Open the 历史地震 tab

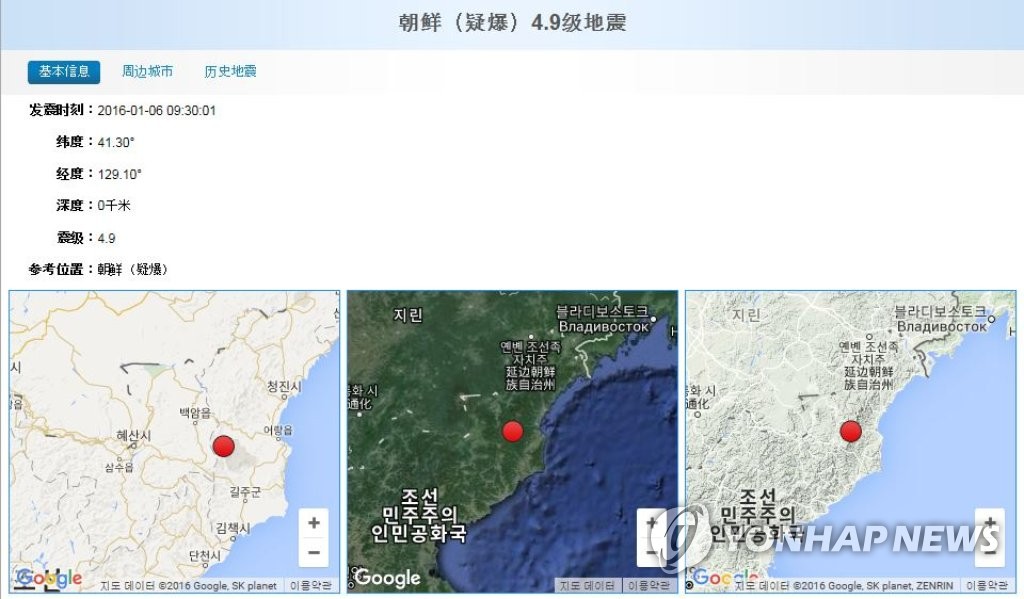(230, 72)
